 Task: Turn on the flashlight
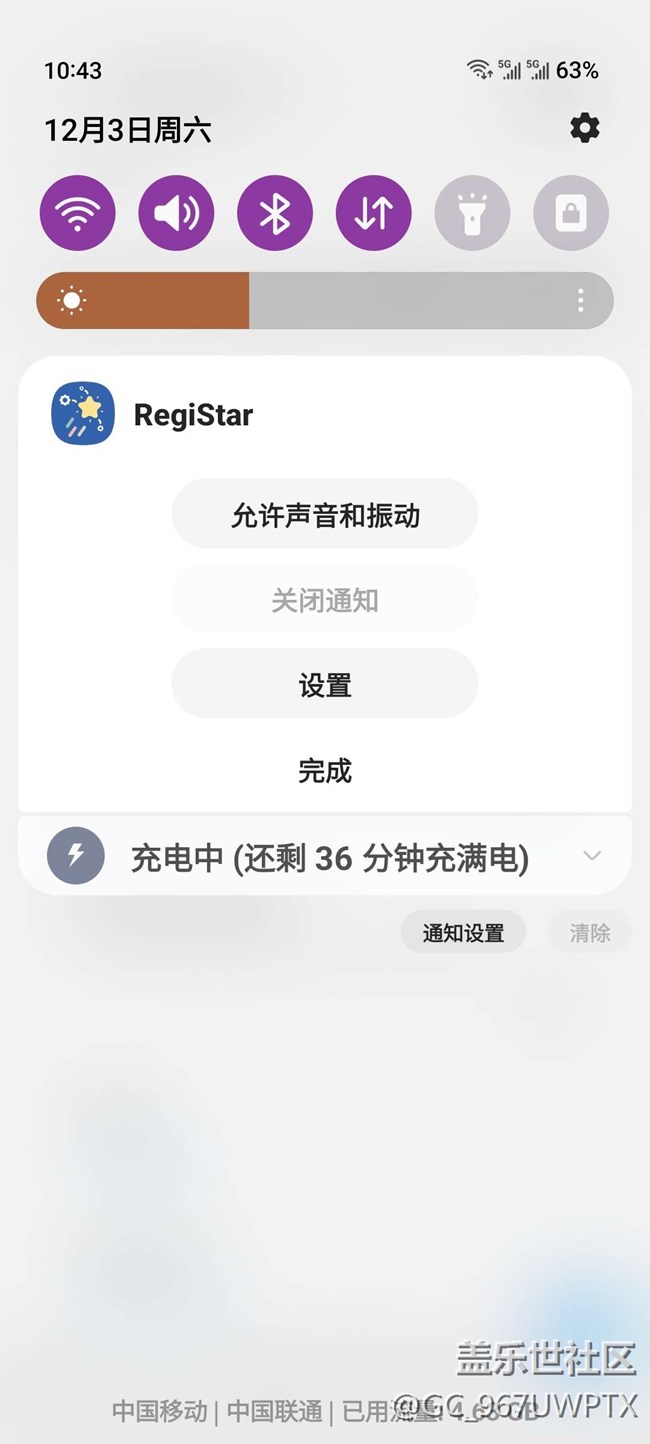[472, 213]
